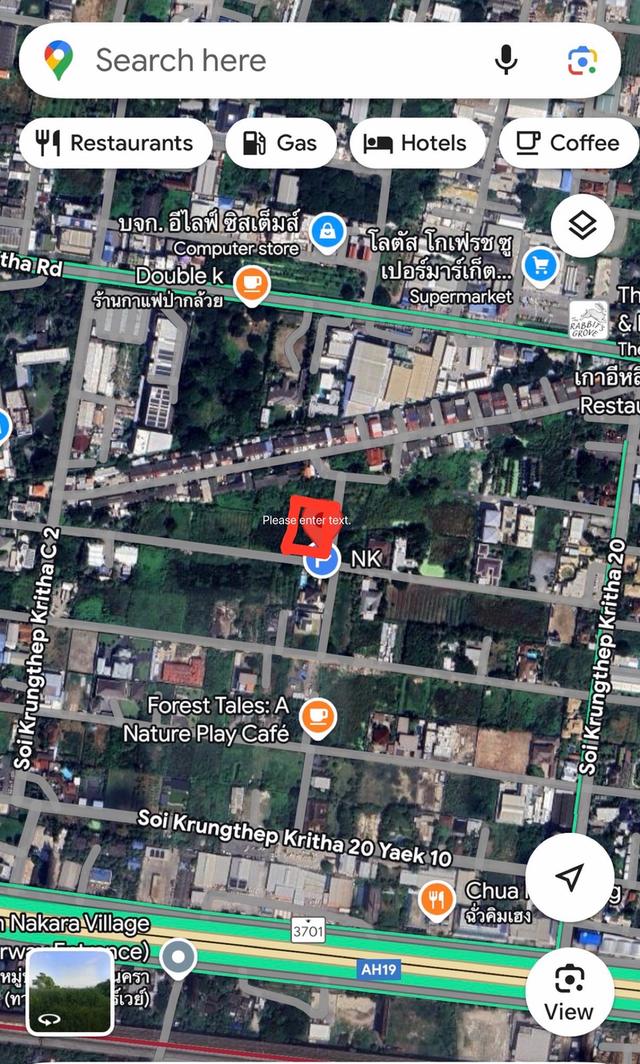Tap the View camera button
Screen dimensions: 640x1064
pyautogui.click(x=569, y=991)
